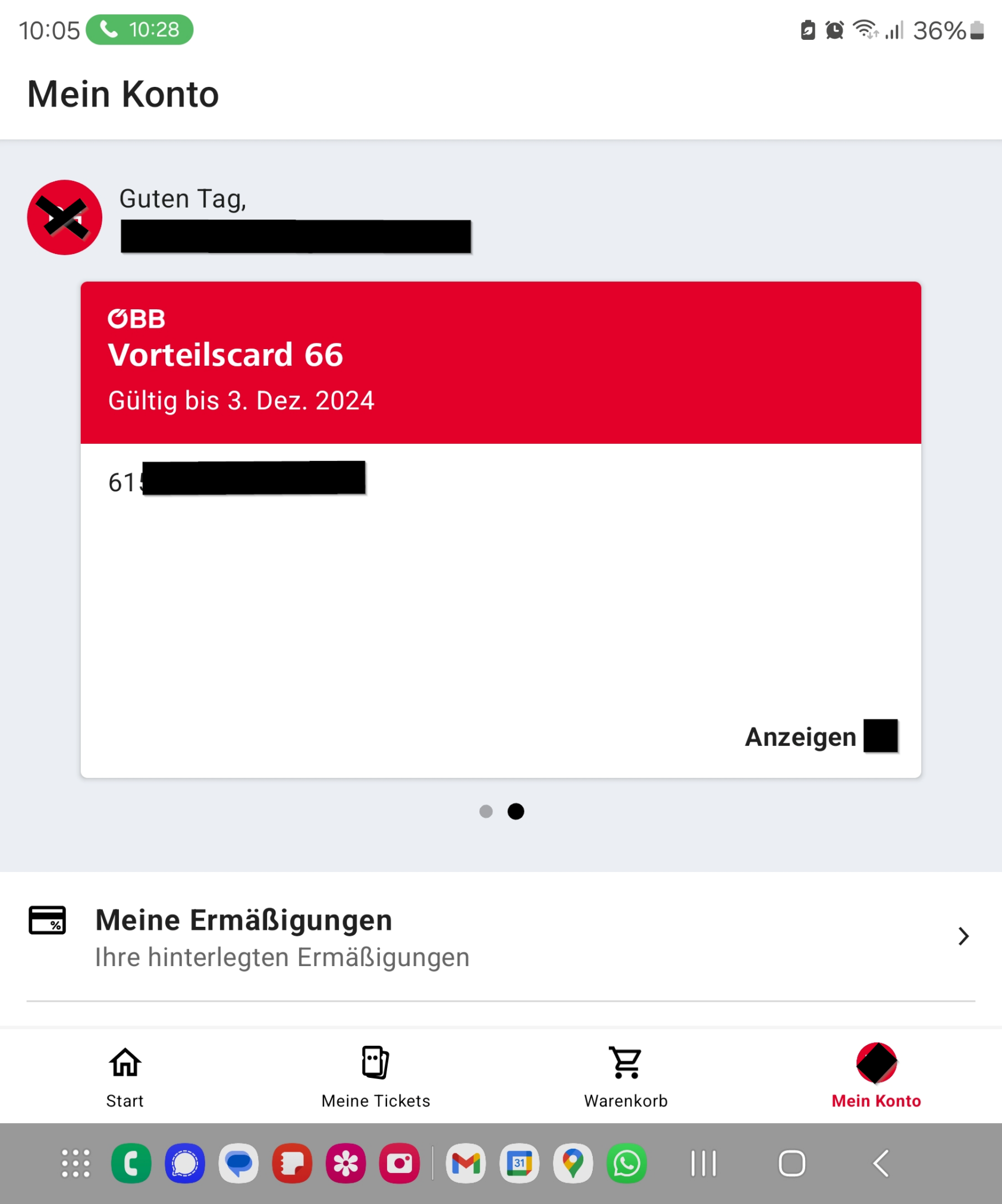Open Meine Ermäßigungen

tap(501, 938)
